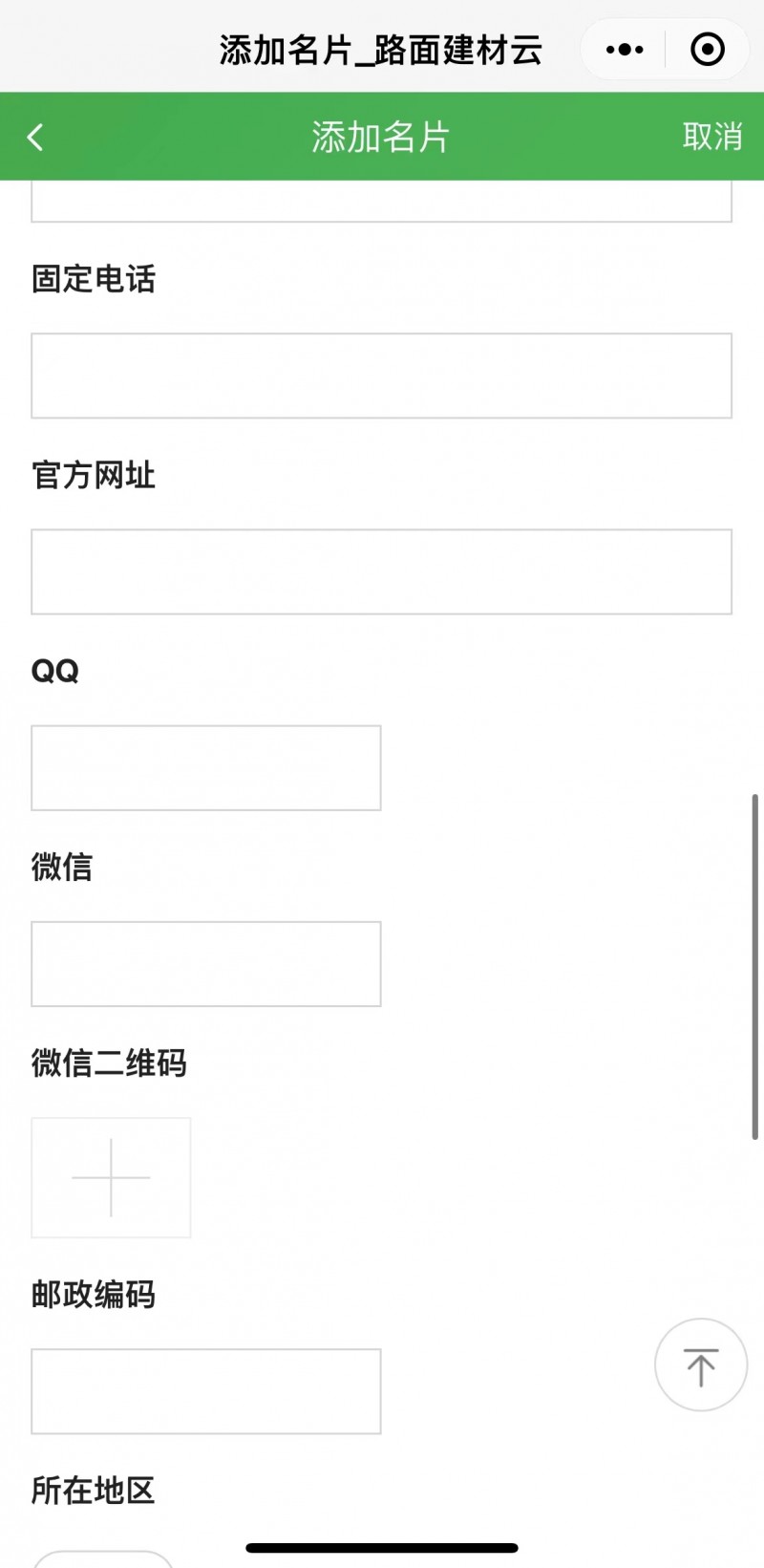Add a 微信二维码 image via plus box
The width and height of the screenshot is (764, 1568).
click(111, 1177)
